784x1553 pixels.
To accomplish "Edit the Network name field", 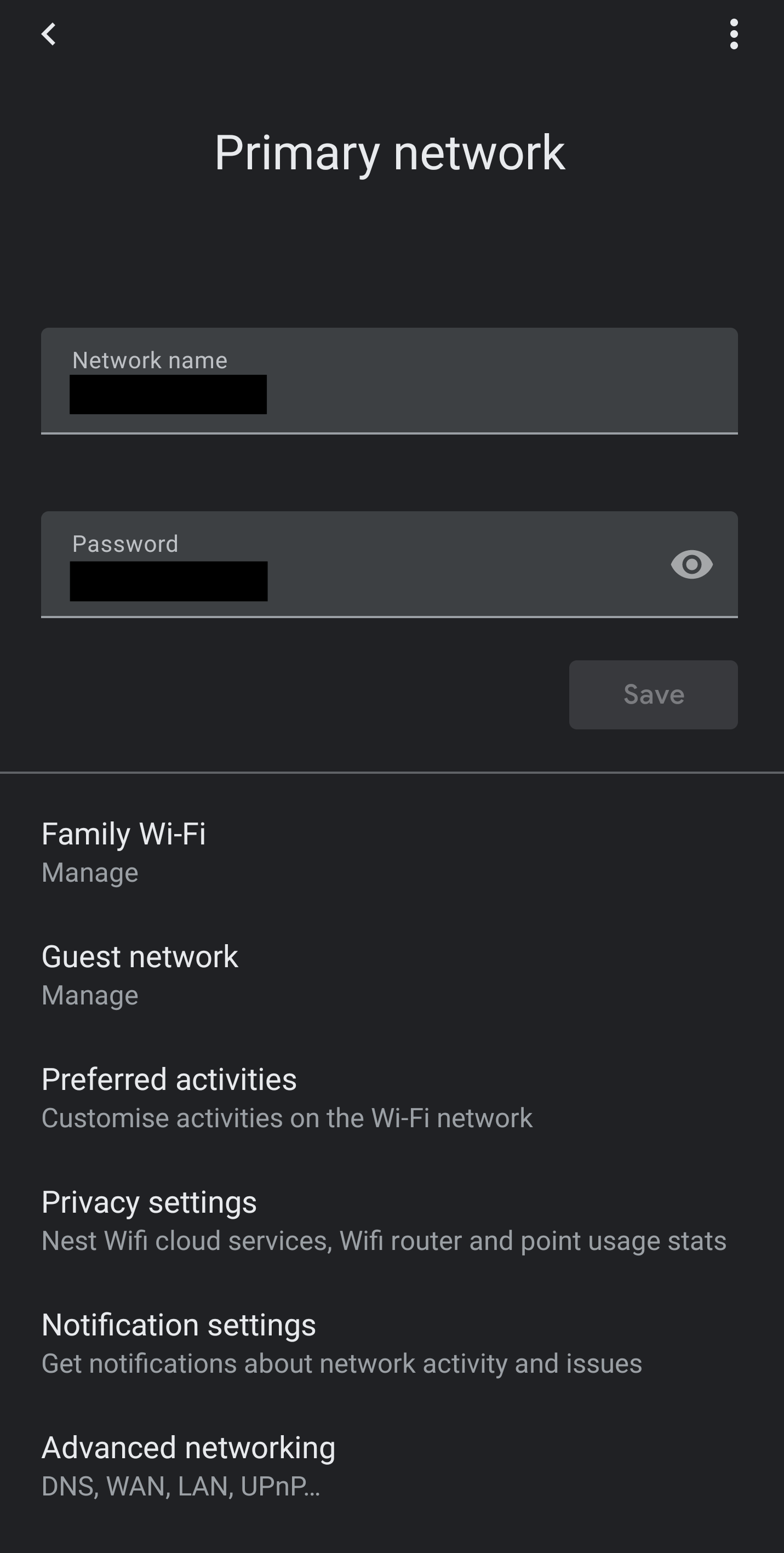I will point(390,381).
